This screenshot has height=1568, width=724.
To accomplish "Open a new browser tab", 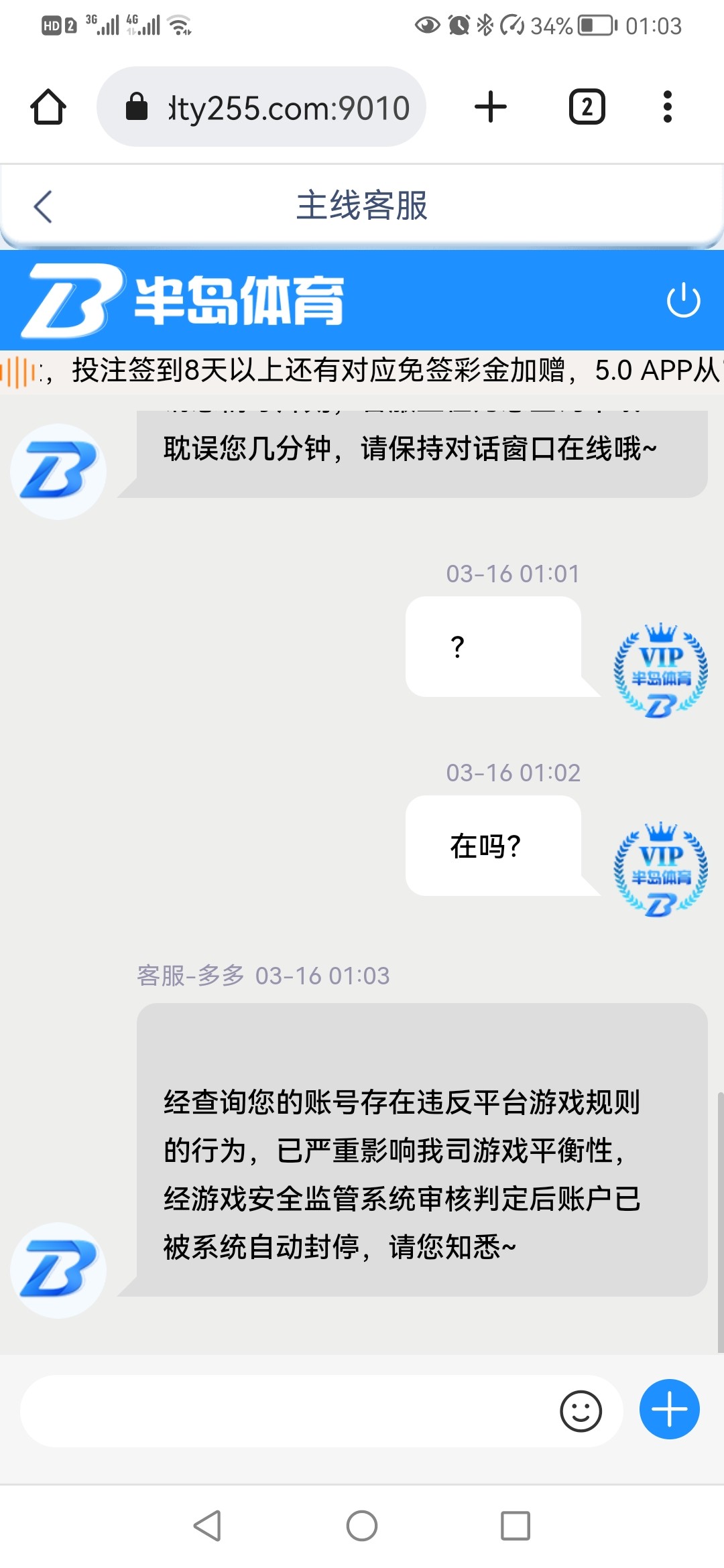I will (x=490, y=107).
